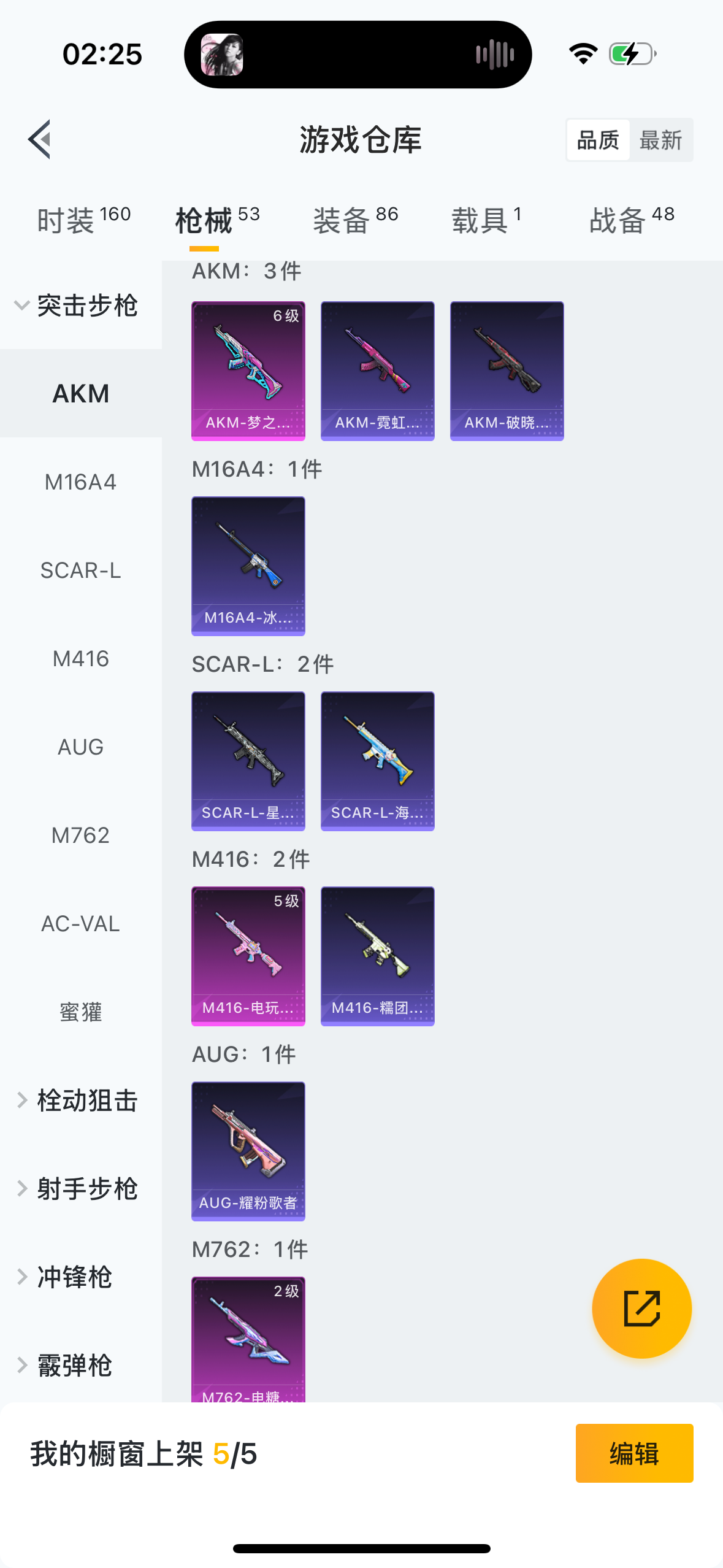View the AUG-耀粉歌者 skin
This screenshot has height=1568, width=723.
(248, 1151)
